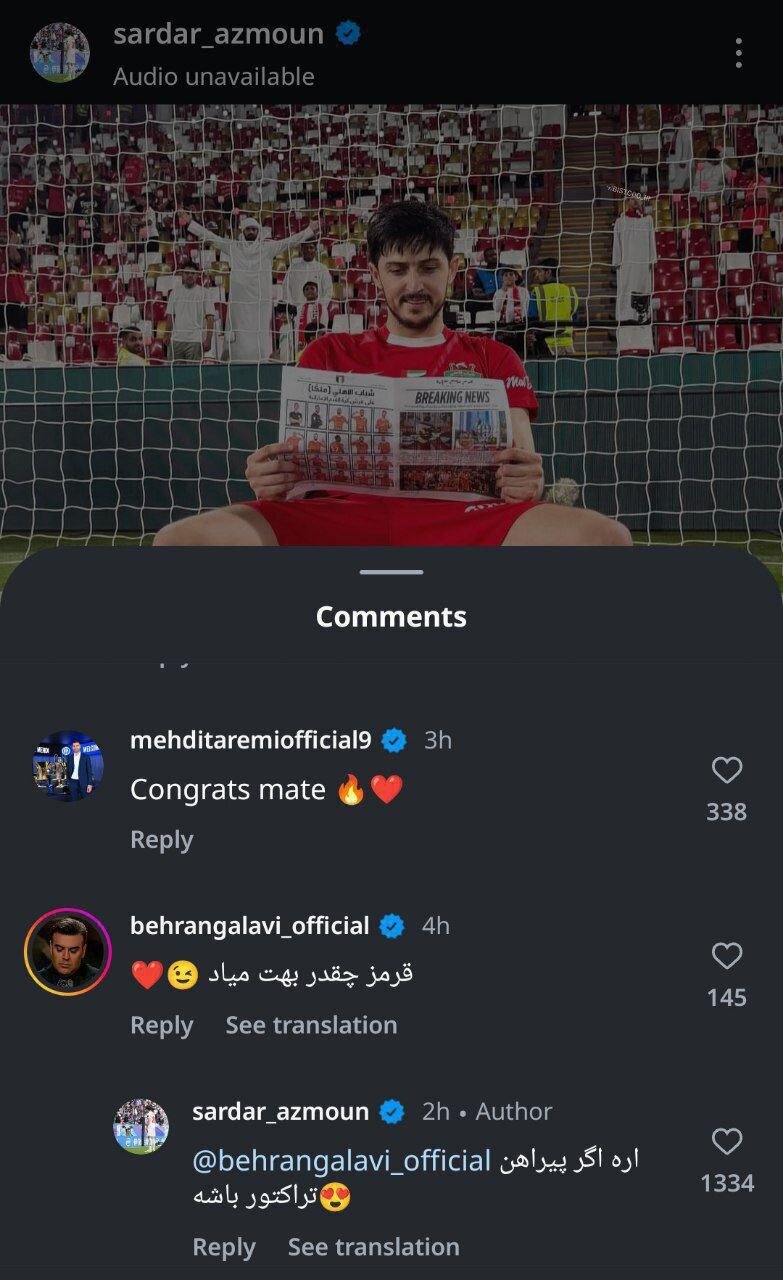This screenshot has height=1280, width=783.
Task: Reply to sardar_azmoun's author comment
Action: click(223, 1247)
